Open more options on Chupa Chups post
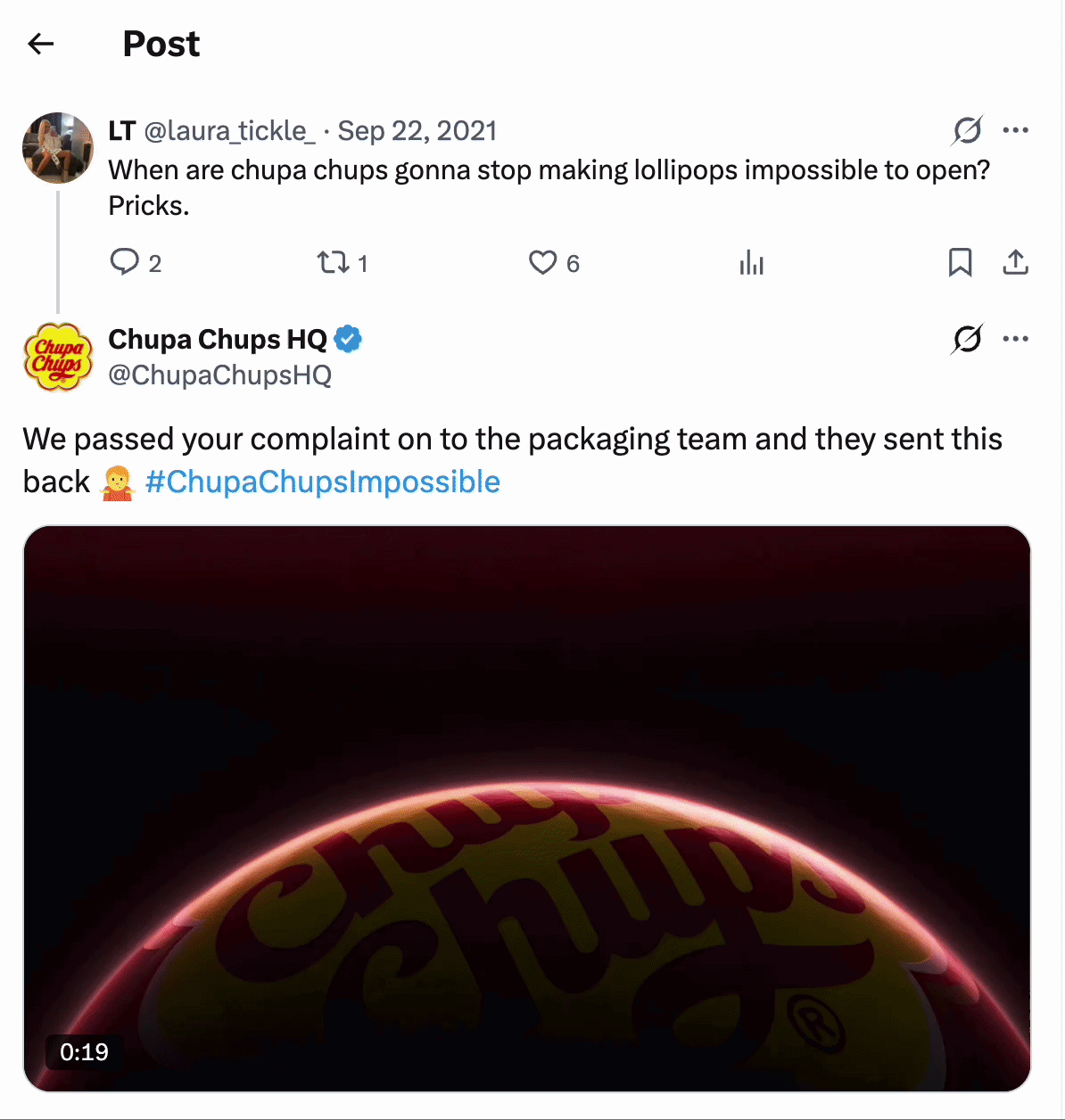Image resolution: width=1065 pixels, height=1120 pixels. (x=1015, y=339)
